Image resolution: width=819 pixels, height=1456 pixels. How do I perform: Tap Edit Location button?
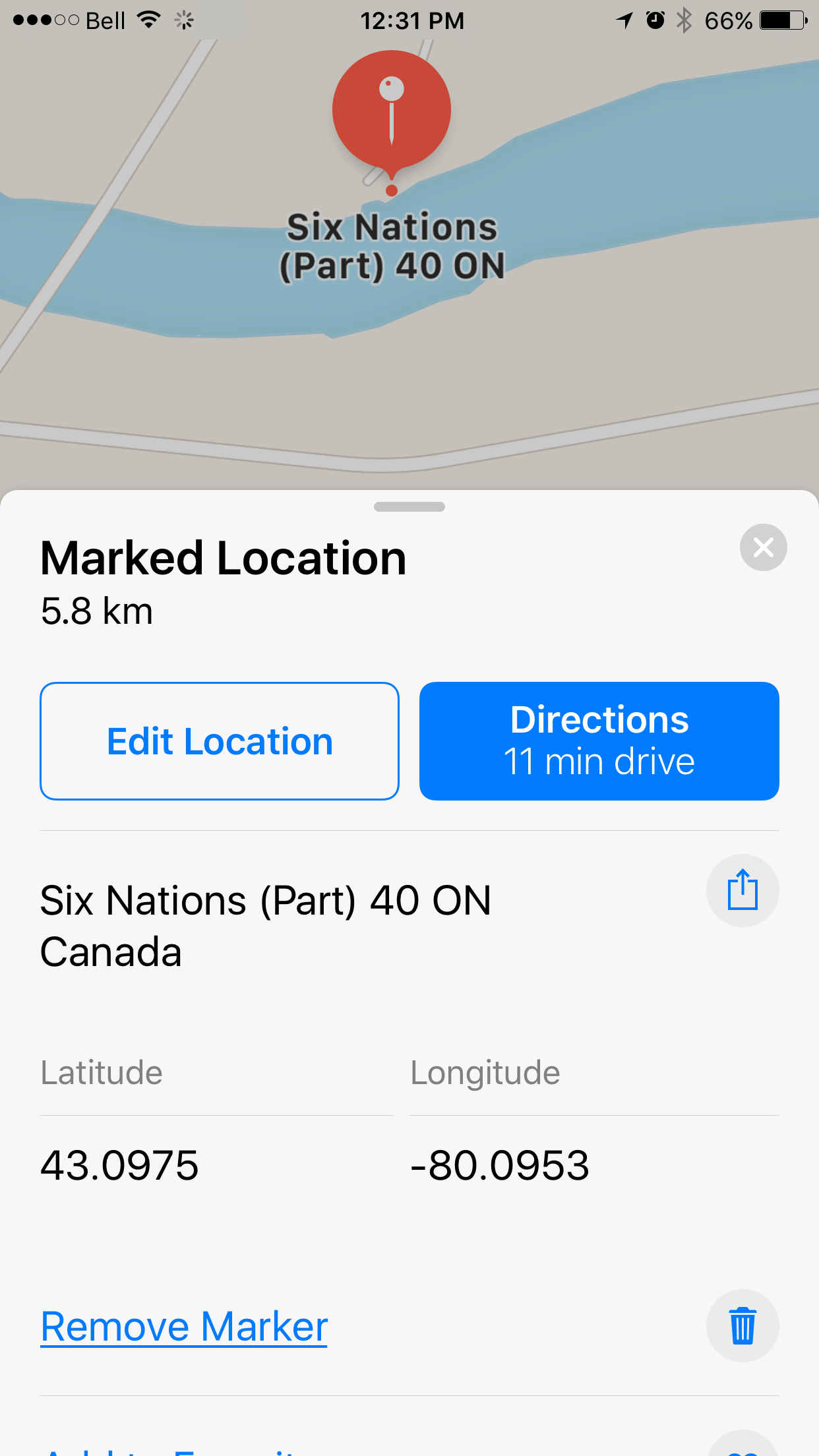(220, 741)
